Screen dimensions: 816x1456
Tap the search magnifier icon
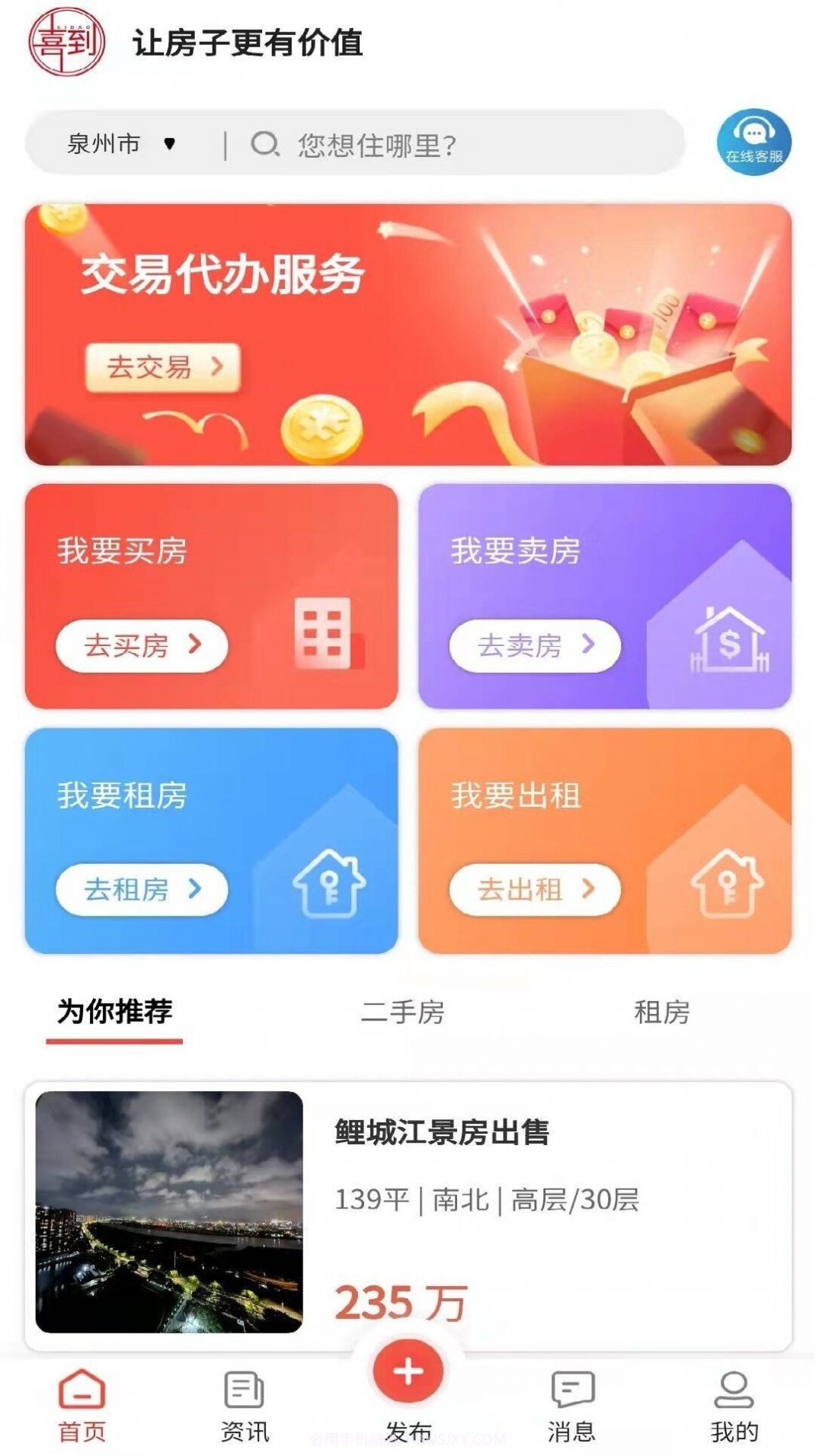(x=266, y=143)
